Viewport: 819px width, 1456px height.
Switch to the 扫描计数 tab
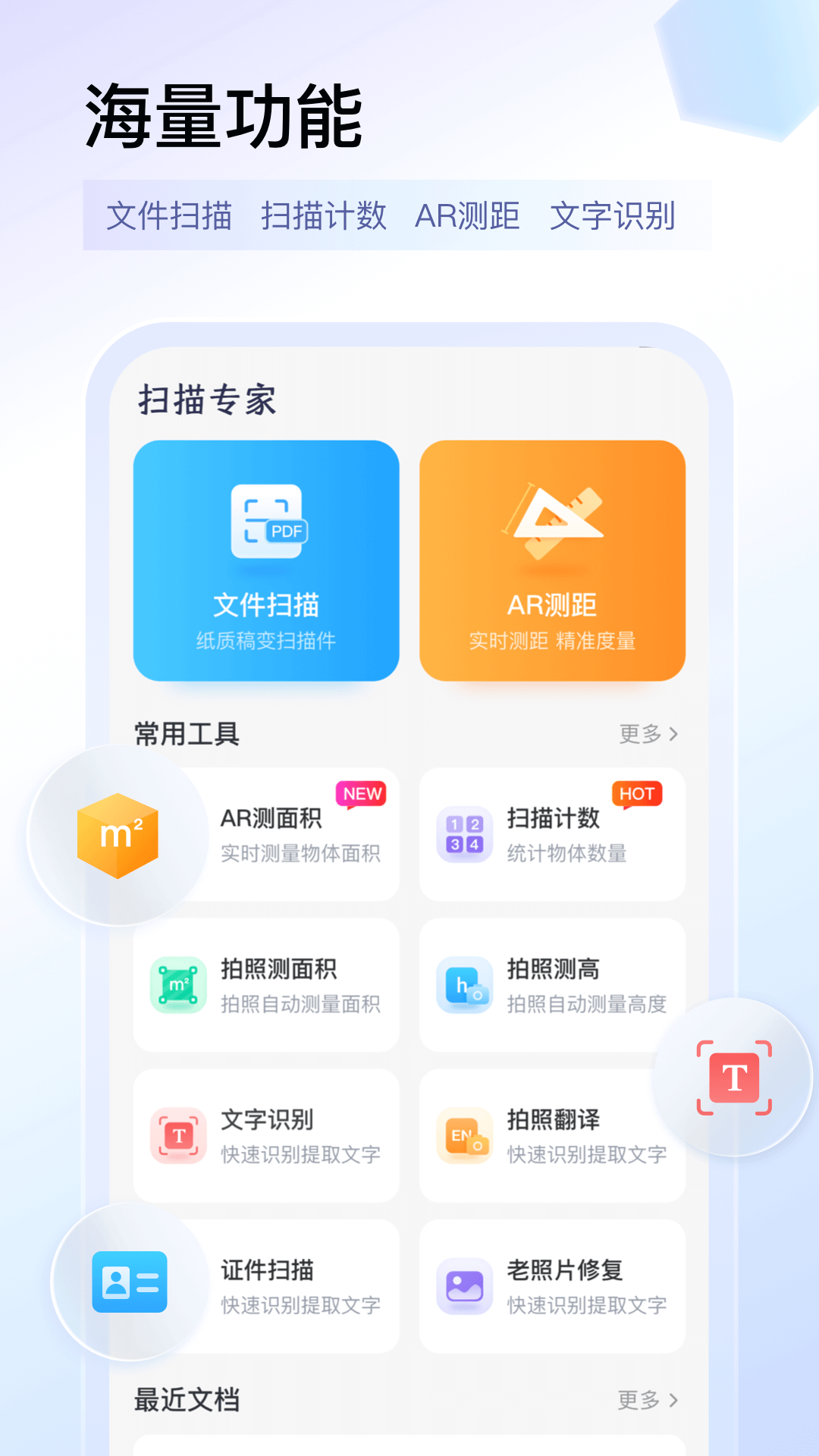(325, 216)
